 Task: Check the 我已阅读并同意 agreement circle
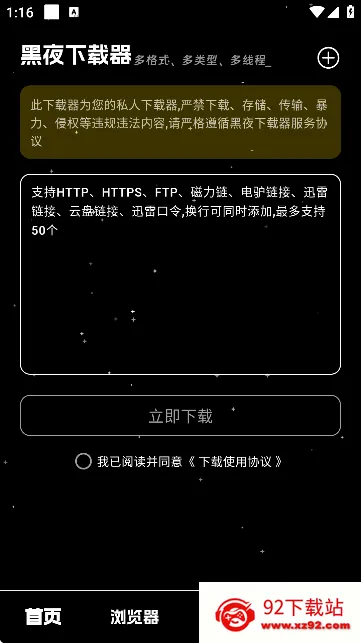[x=83, y=461]
